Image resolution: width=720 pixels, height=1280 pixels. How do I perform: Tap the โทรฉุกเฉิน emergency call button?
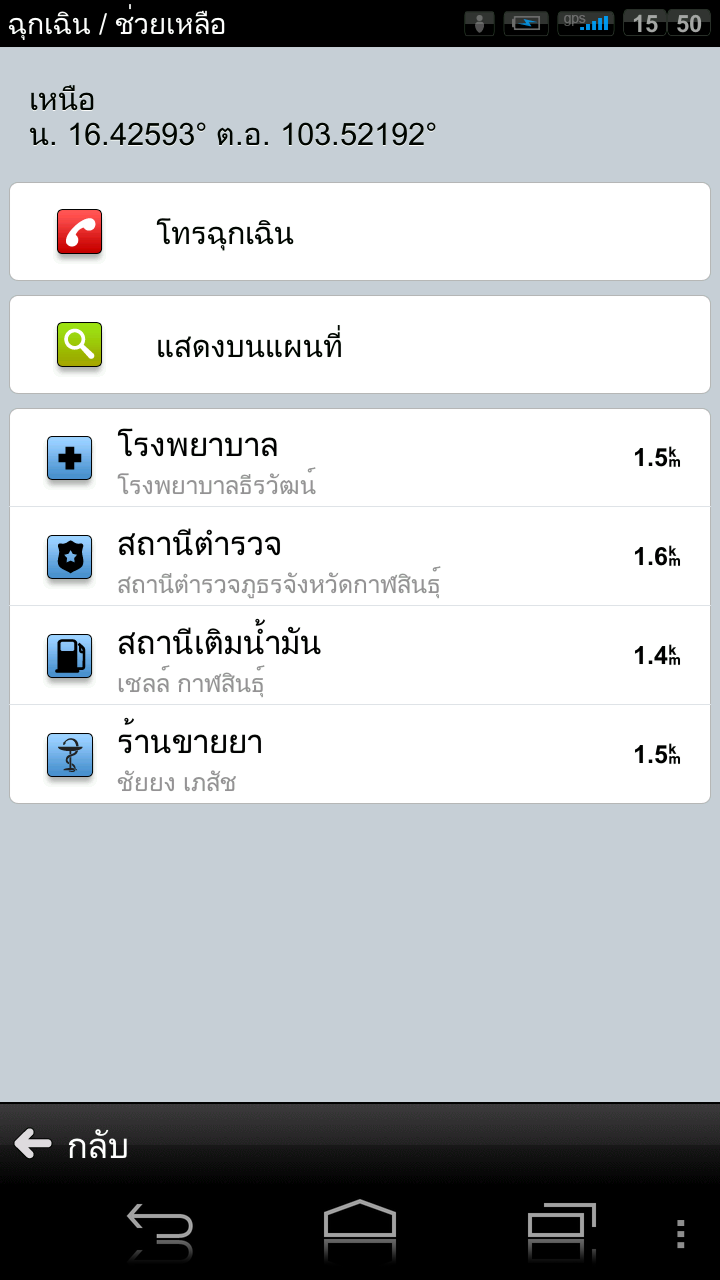pos(360,232)
